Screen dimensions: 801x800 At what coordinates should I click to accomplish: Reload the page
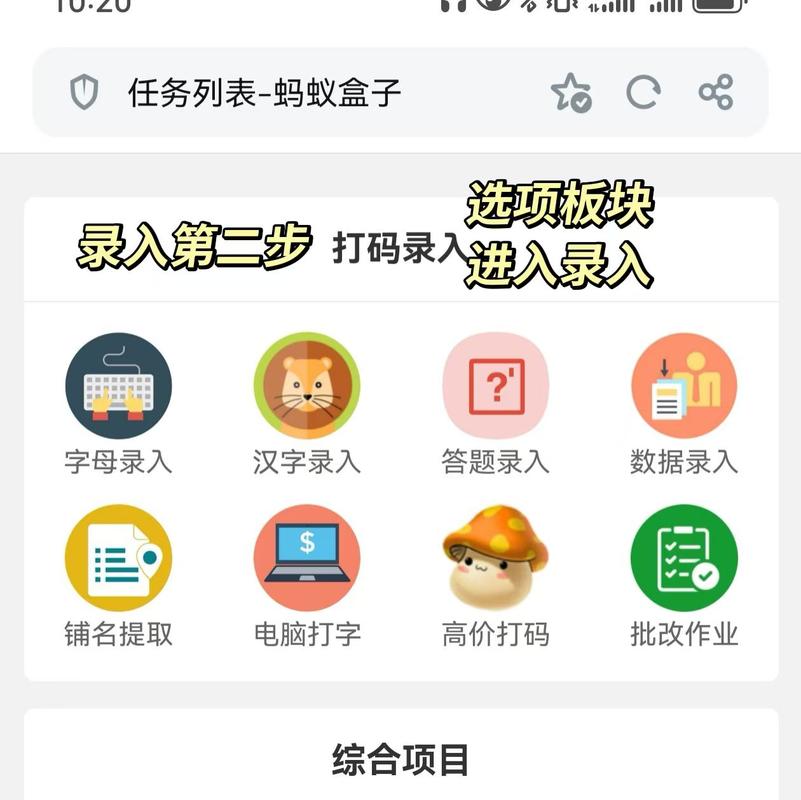(643, 93)
